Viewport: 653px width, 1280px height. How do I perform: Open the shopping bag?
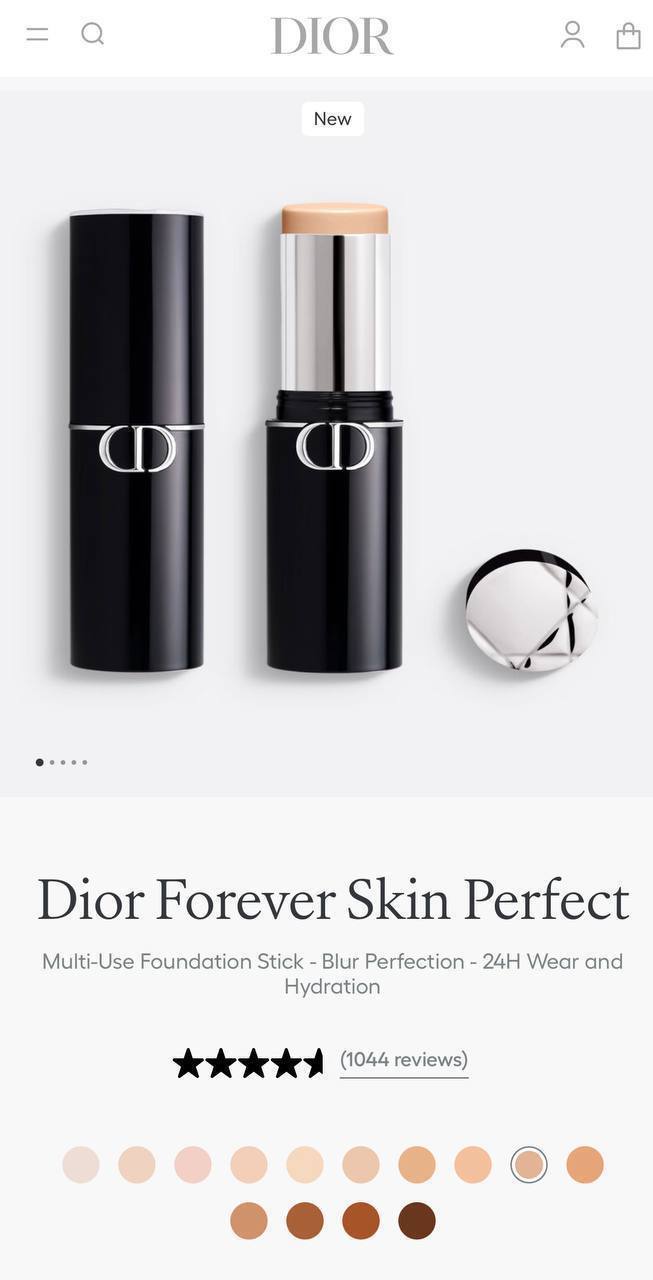pos(628,36)
